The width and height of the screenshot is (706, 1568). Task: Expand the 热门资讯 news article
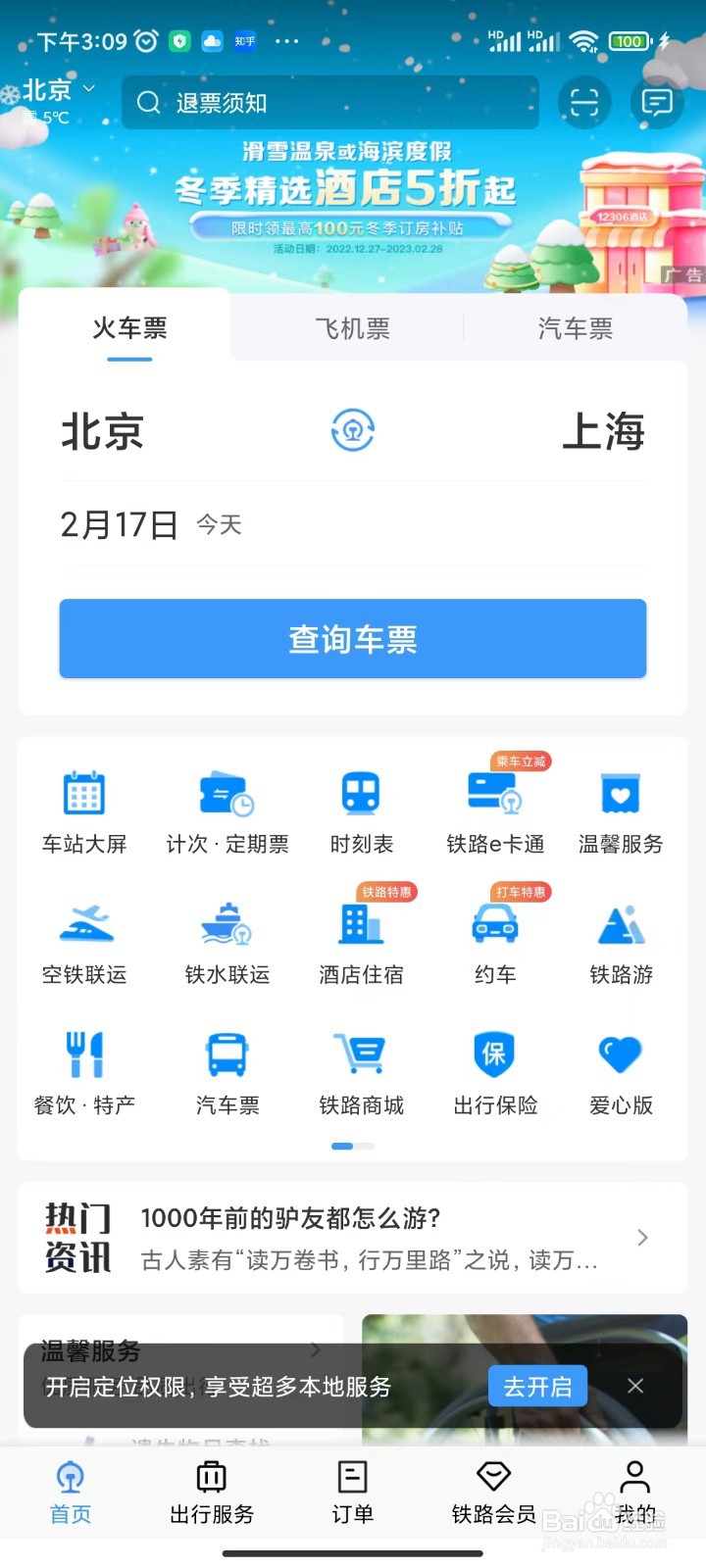tap(642, 1238)
